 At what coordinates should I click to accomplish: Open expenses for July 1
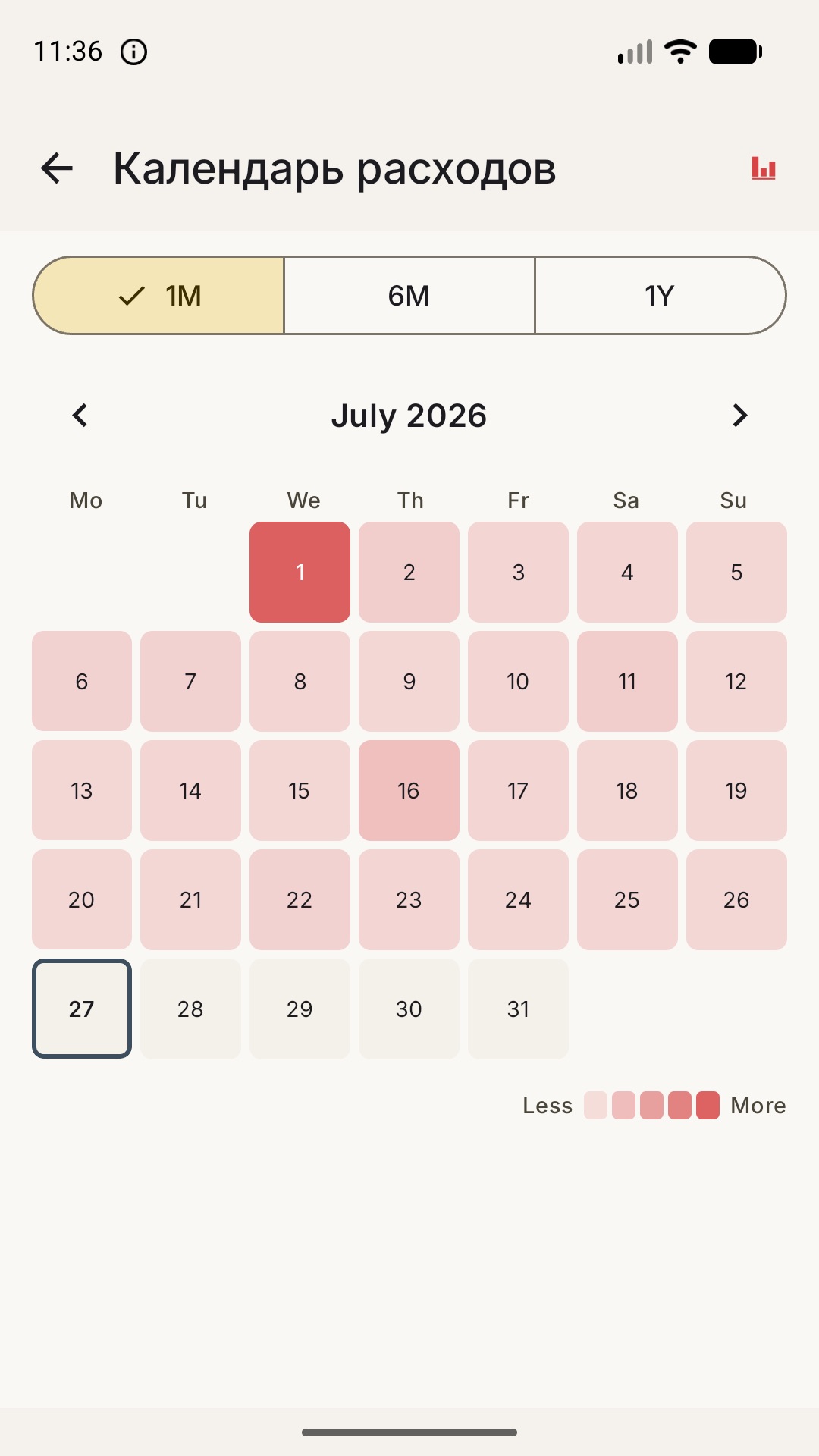[x=300, y=572]
